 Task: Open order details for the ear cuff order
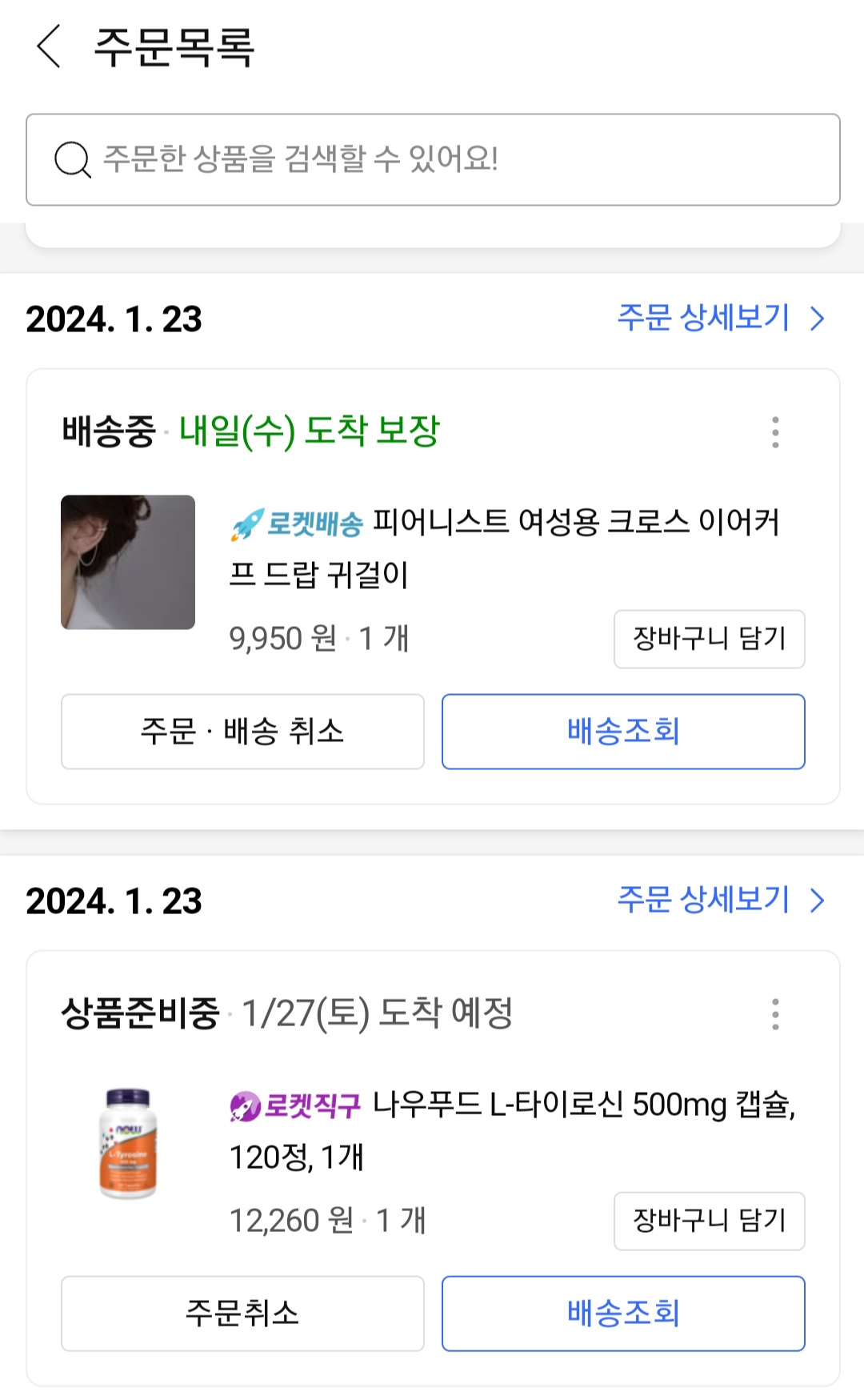pos(720,319)
